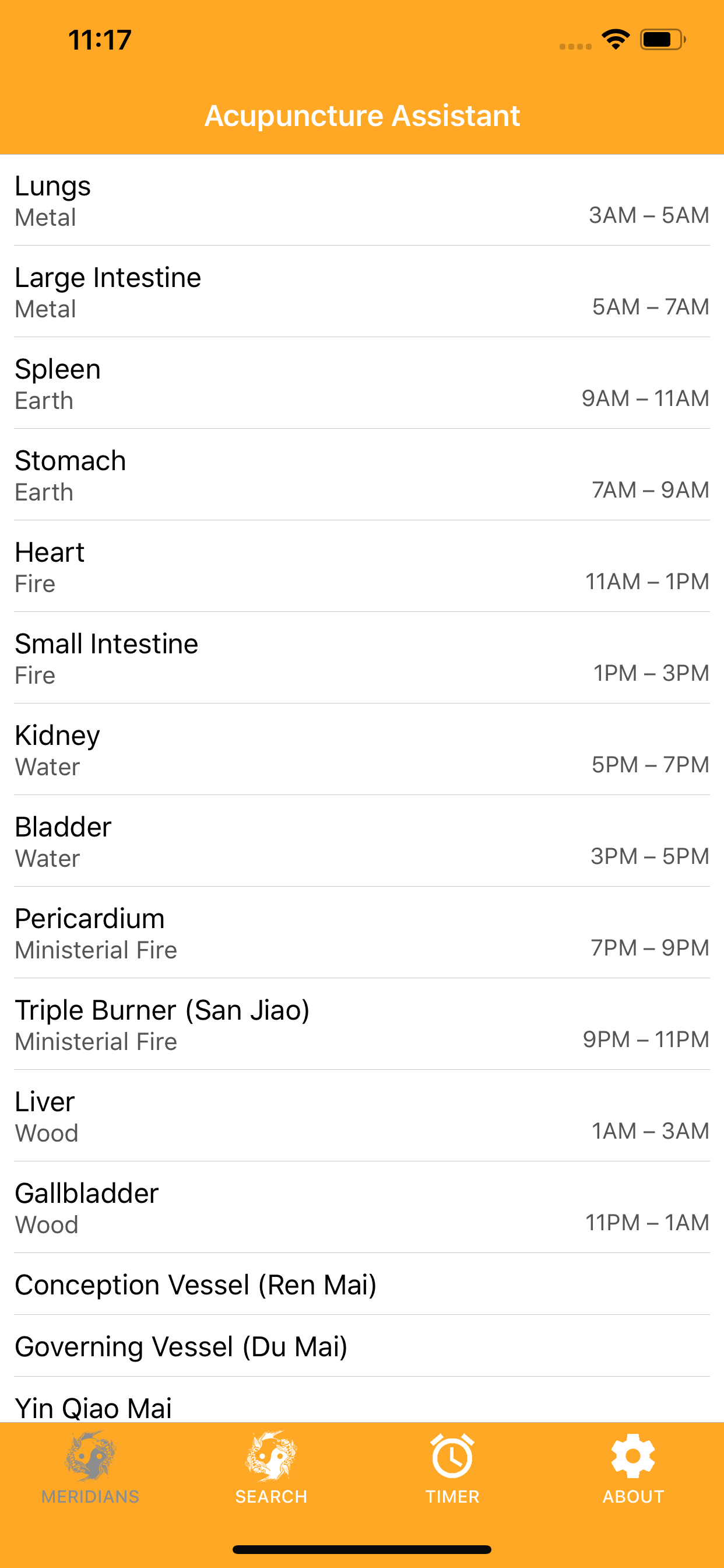Viewport: 724px width, 1568px height.
Task: Open the Heart meridian
Action: click(x=362, y=566)
